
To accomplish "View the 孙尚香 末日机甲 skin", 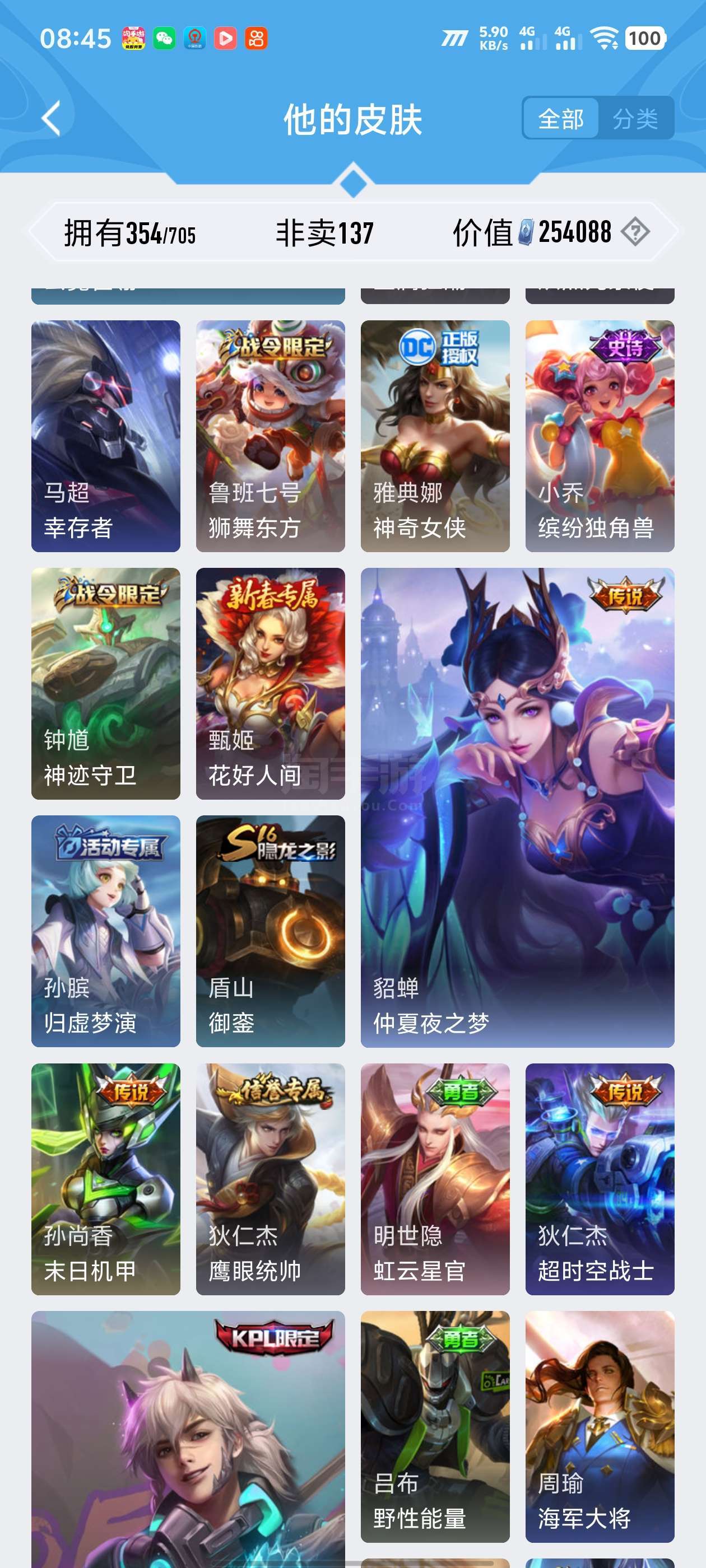I will pos(106,1179).
